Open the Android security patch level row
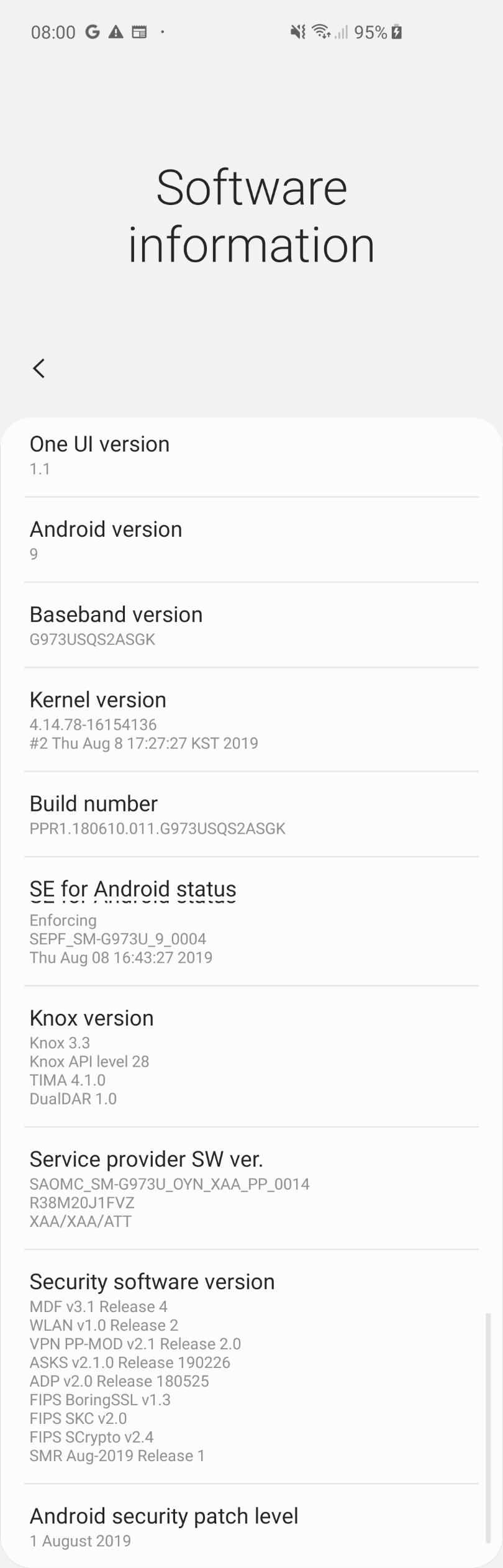This screenshot has width=503, height=1568. pyautogui.click(x=251, y=1526)
